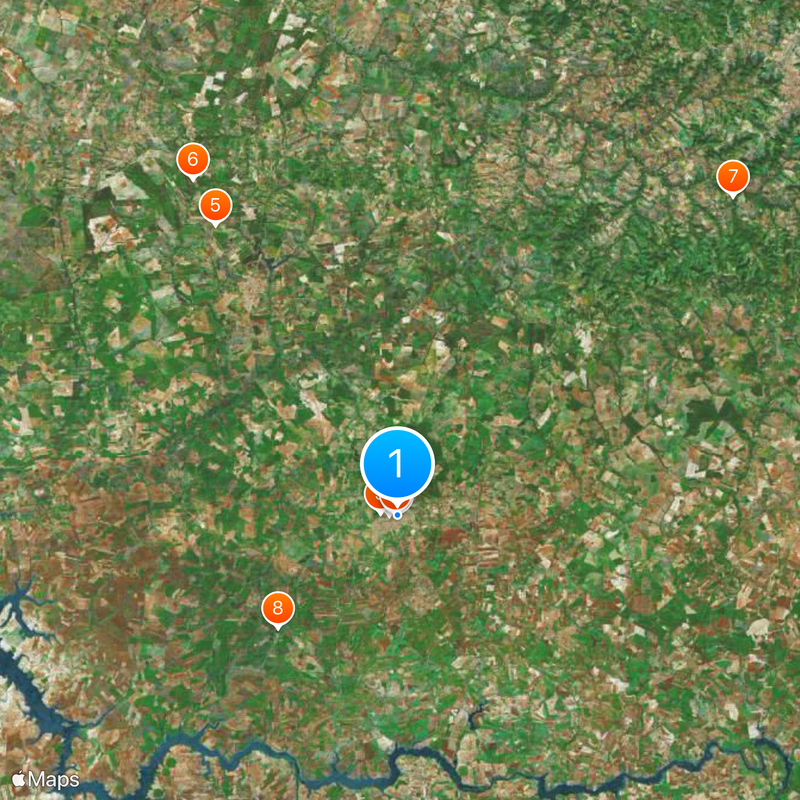Tap map pin number 5
This screenshot has height=800, width=800.
click(215, 206)
